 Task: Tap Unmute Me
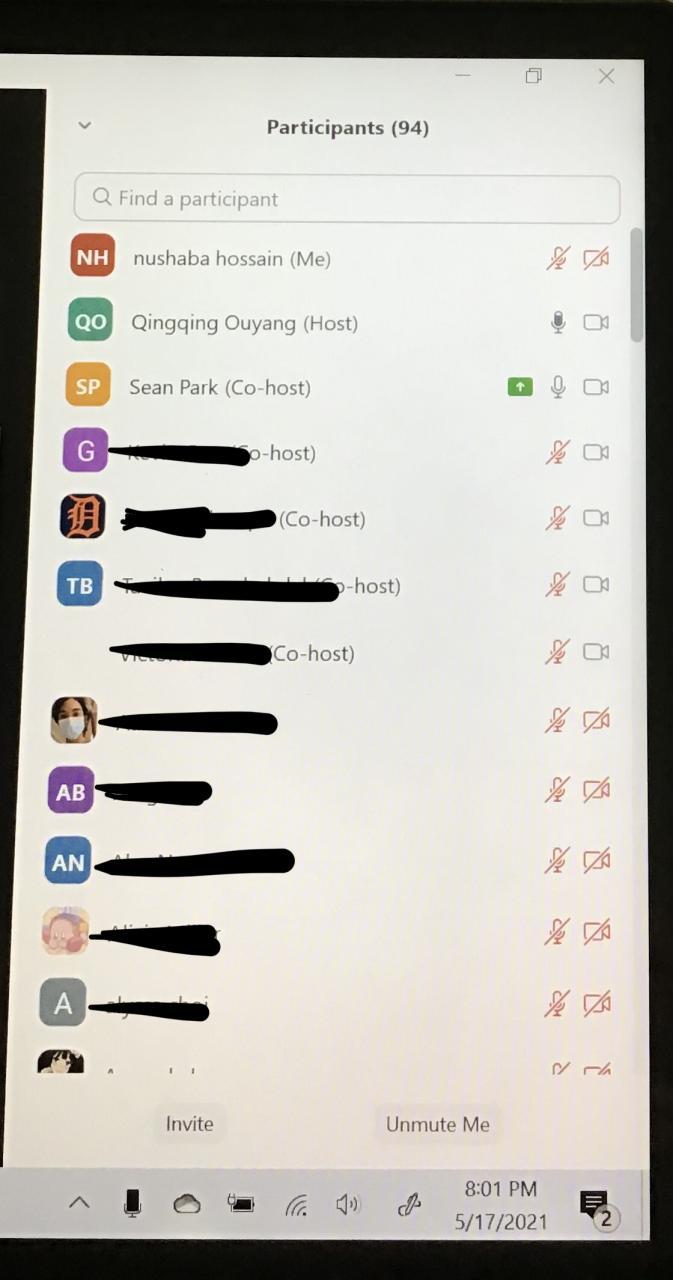coord(437,1124)
